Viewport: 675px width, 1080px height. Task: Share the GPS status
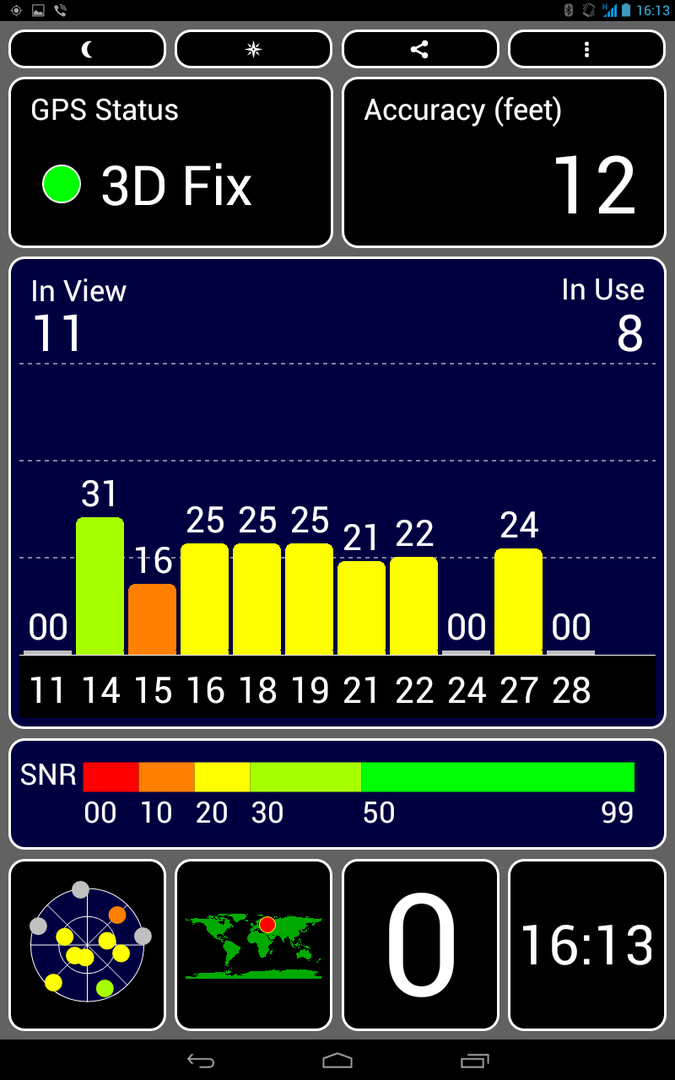tap(420, 49)
